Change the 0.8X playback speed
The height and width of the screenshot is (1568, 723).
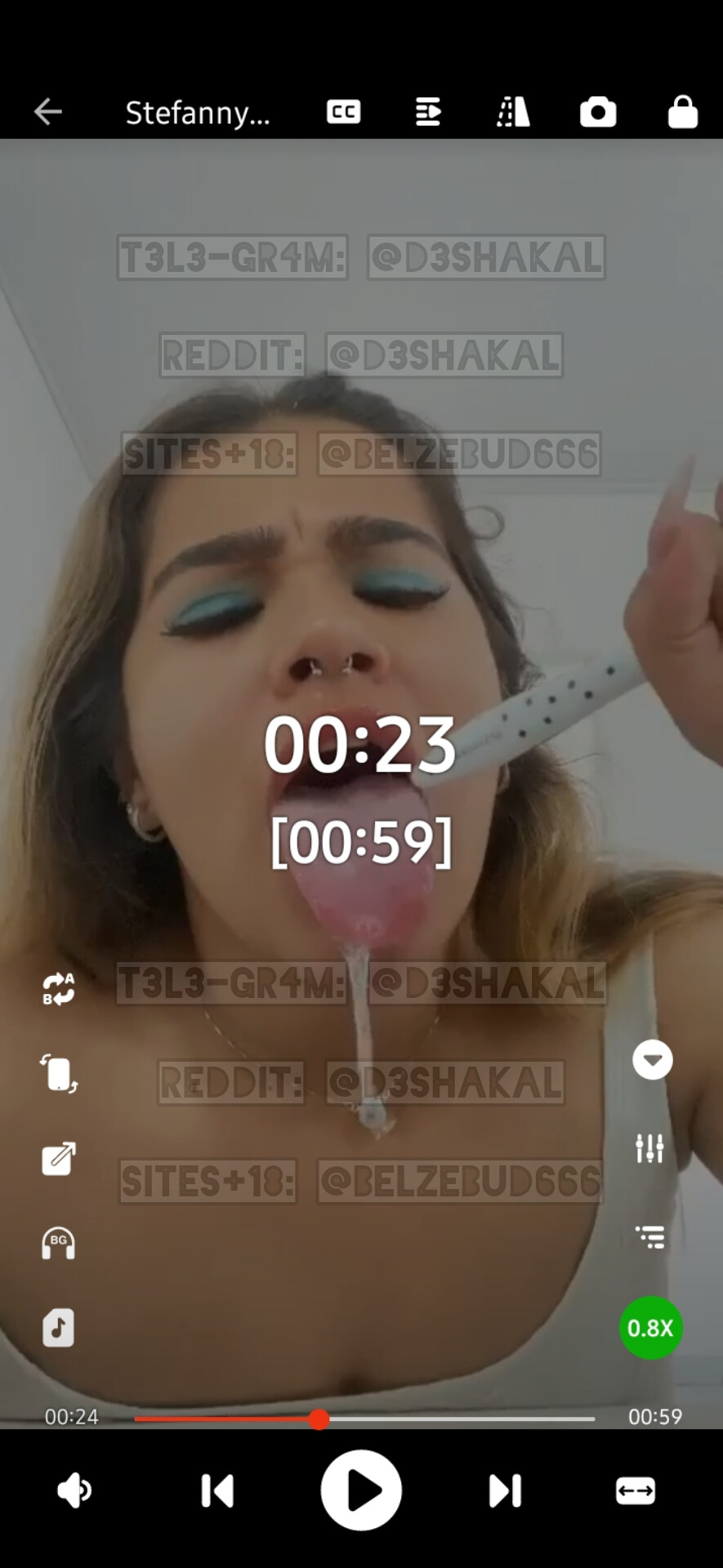pyautogui.click(x=650, y=1328)
